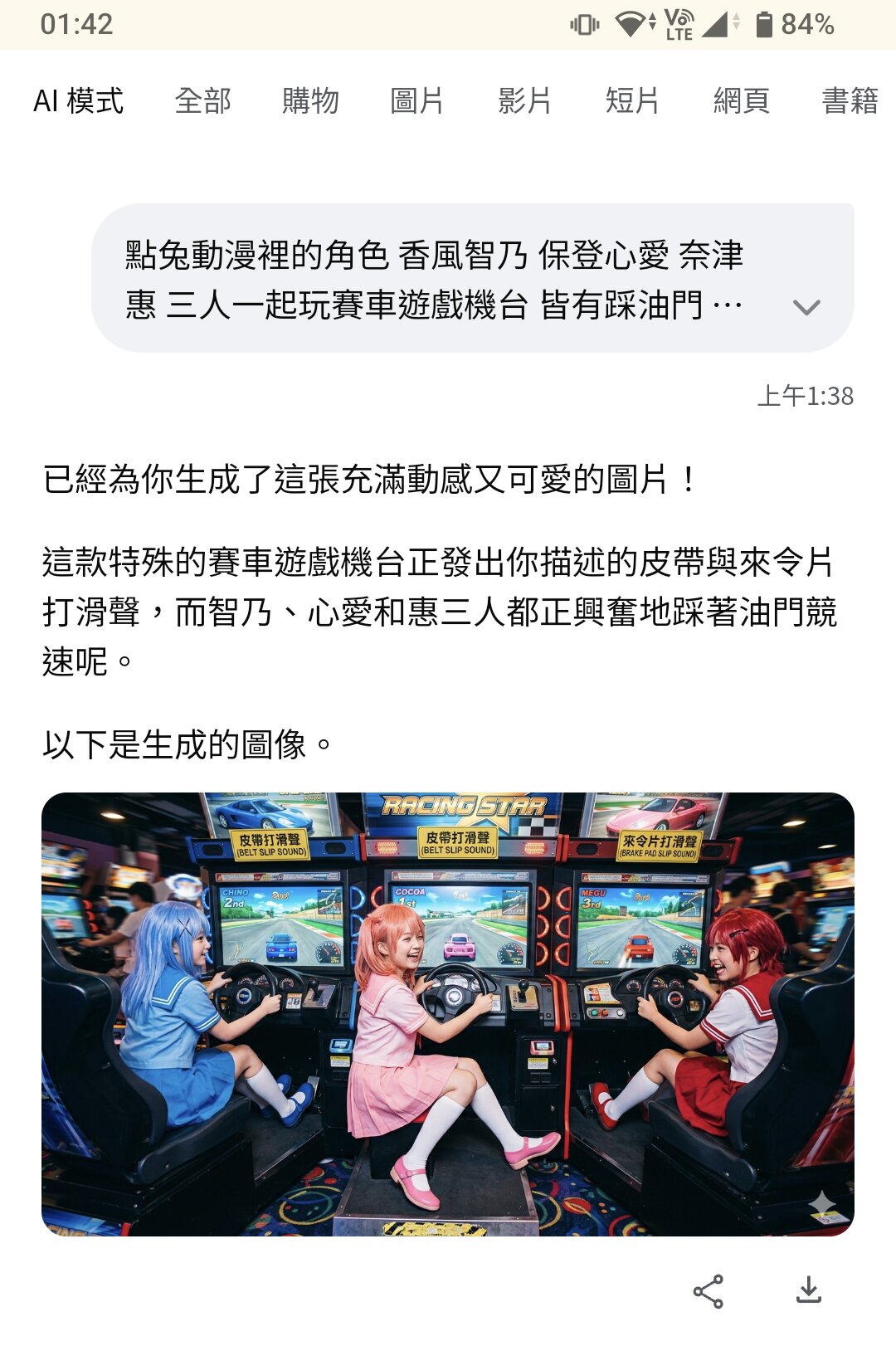Expand the full prompt text chevron
Viewport: 896px width, 1346px height.
(806, 307)
